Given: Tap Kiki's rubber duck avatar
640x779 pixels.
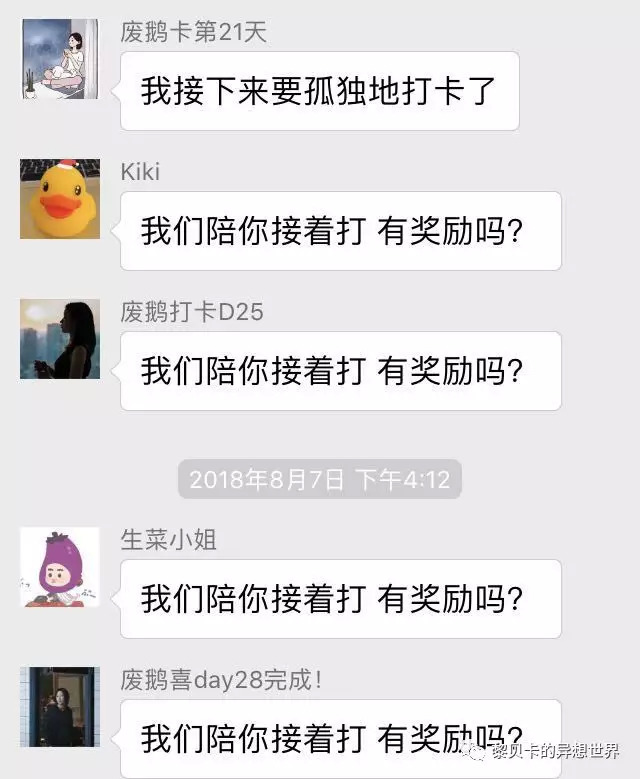Looking at the screenshot, I should coord(60,199).
